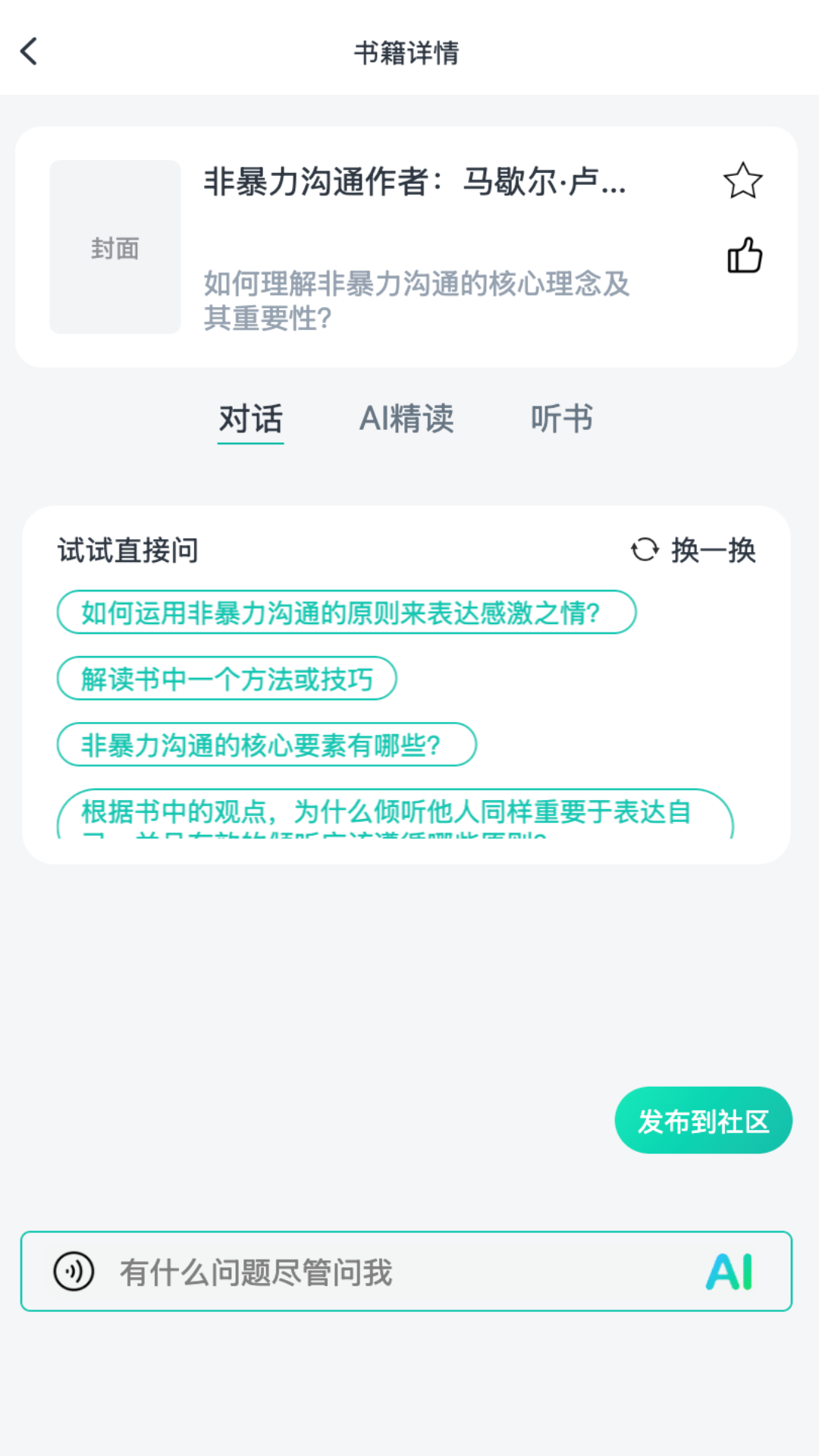Navigate back with the arrow icon
Screen dimensions: 819x1456
point(28,52)
